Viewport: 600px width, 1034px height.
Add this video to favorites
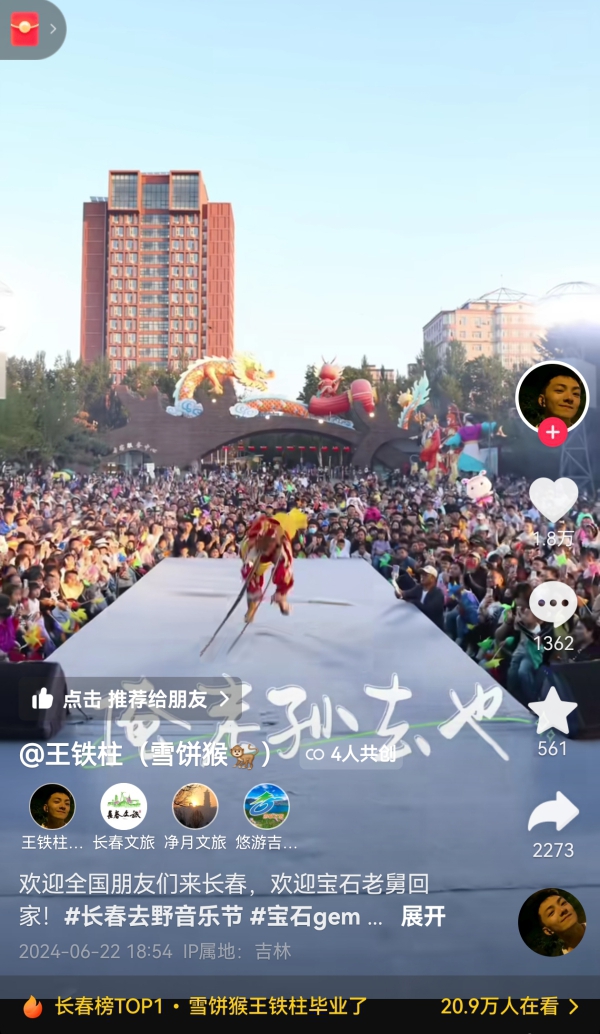coord(553,711)
